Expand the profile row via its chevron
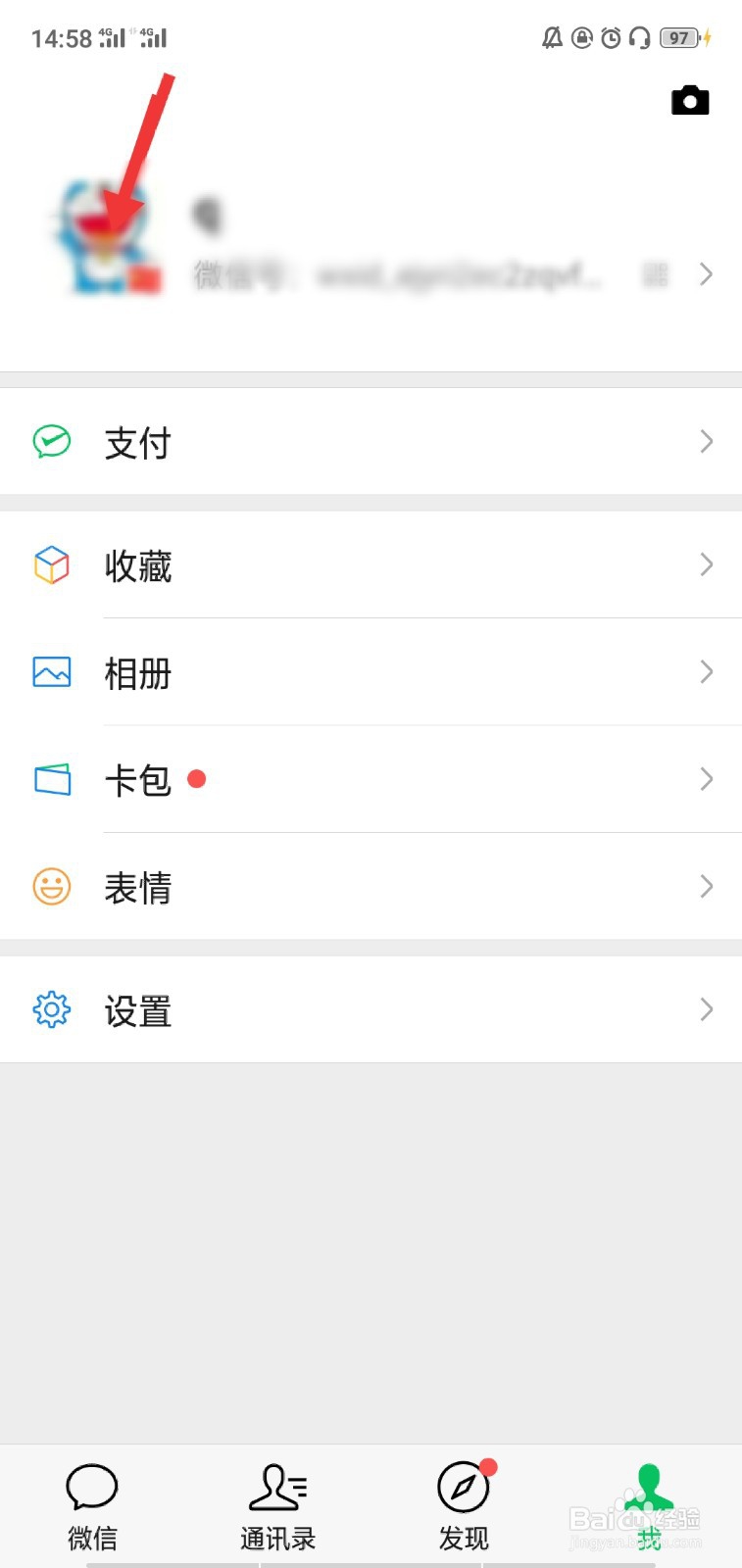This screenshot has width=742, height=1568. coord(706,274)
